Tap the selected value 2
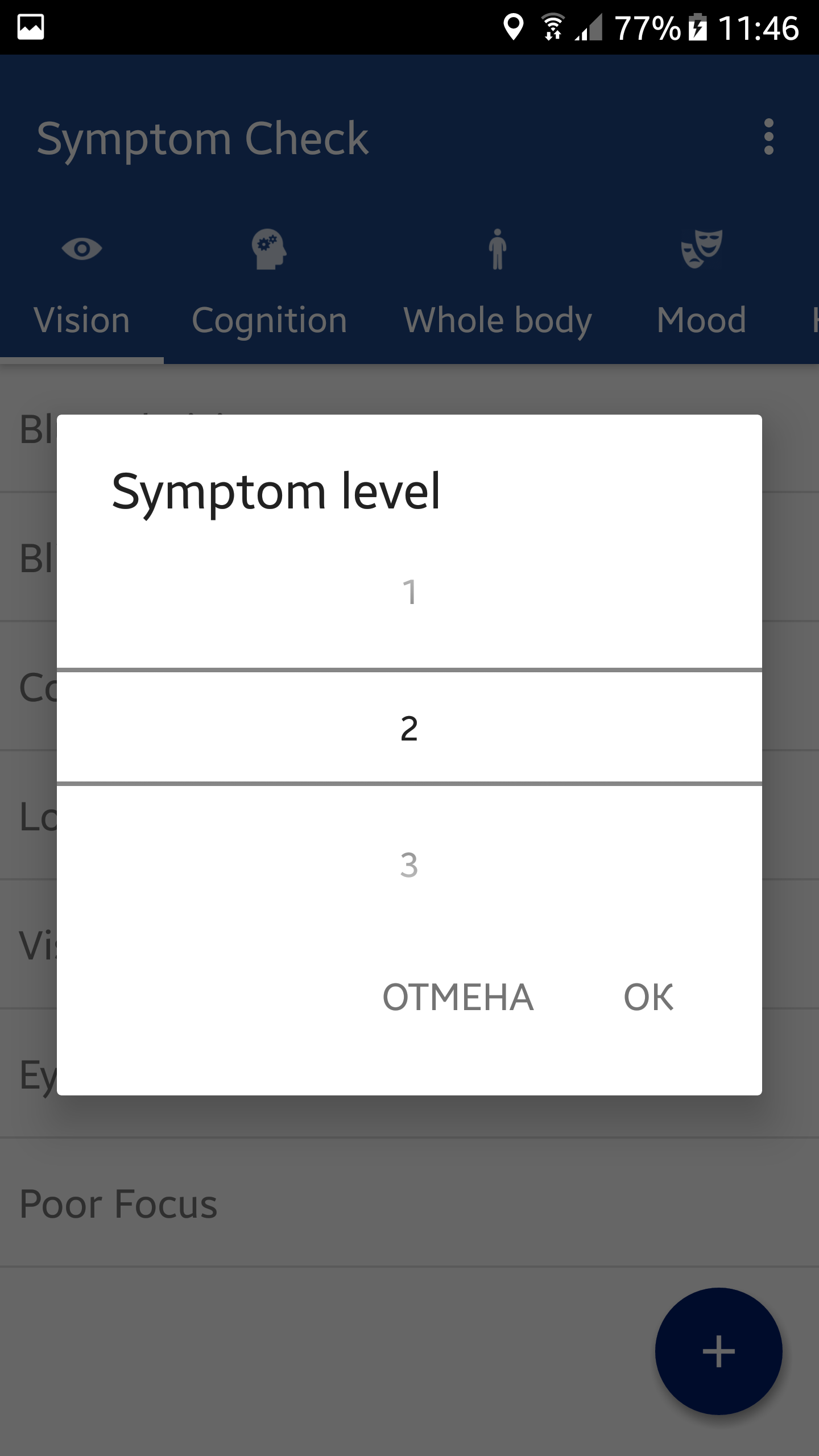Viewport: 819px width, 1456px height. tap(409, 728)
